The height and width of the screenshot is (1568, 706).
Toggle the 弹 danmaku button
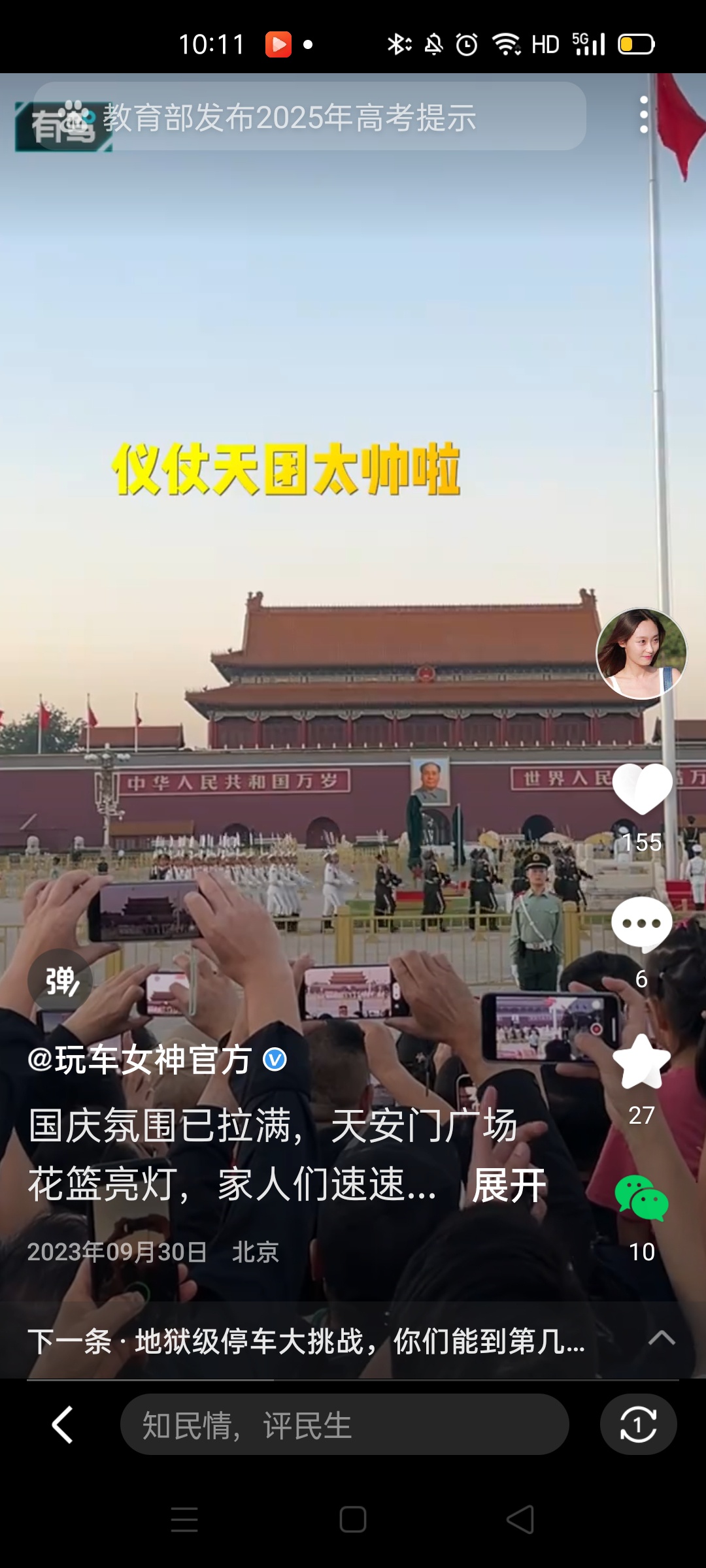point(61,981)
